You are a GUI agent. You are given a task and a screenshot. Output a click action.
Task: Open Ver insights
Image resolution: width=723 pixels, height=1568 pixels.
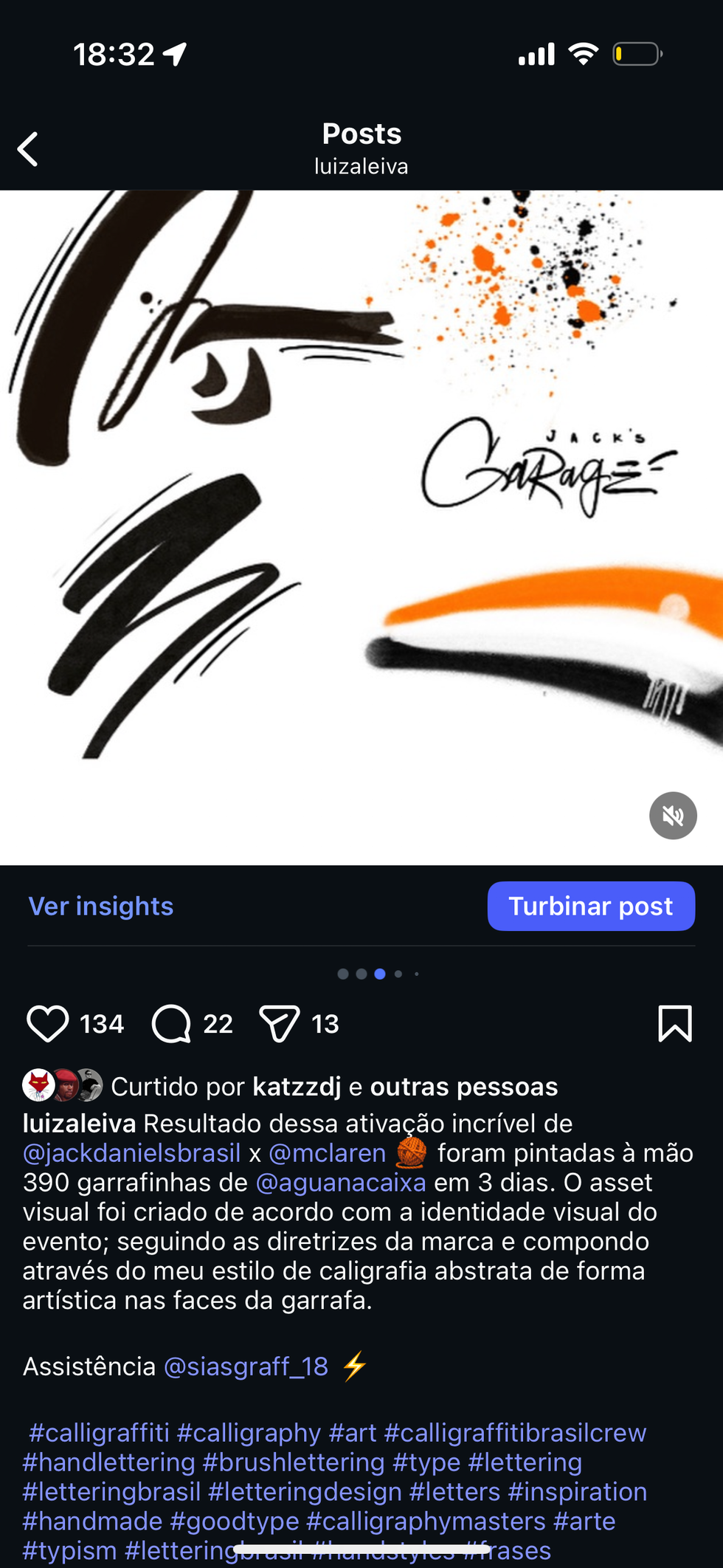pyautogui.click(x=101, y=906)
